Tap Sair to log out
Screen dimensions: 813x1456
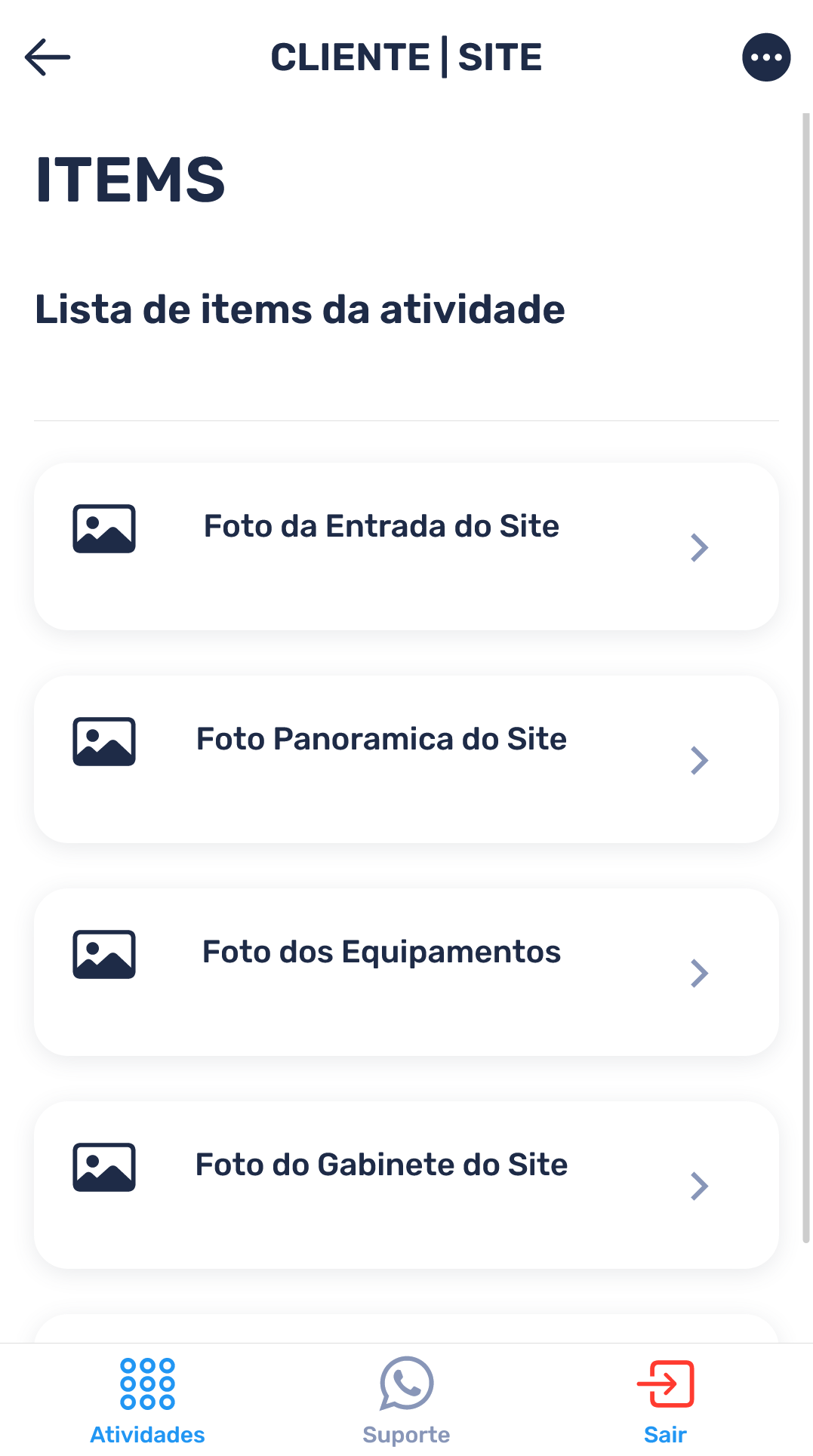pos(665,1401)
